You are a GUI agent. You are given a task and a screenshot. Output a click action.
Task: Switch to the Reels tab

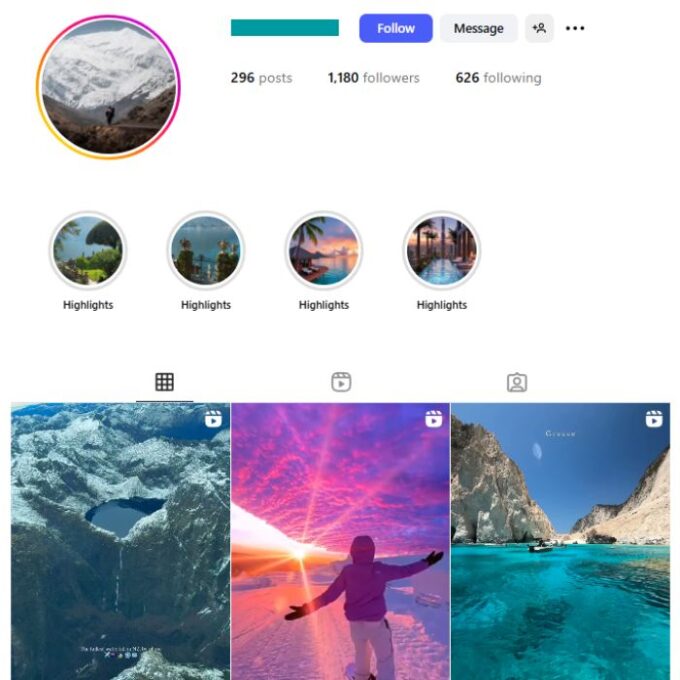pos(341,382)
